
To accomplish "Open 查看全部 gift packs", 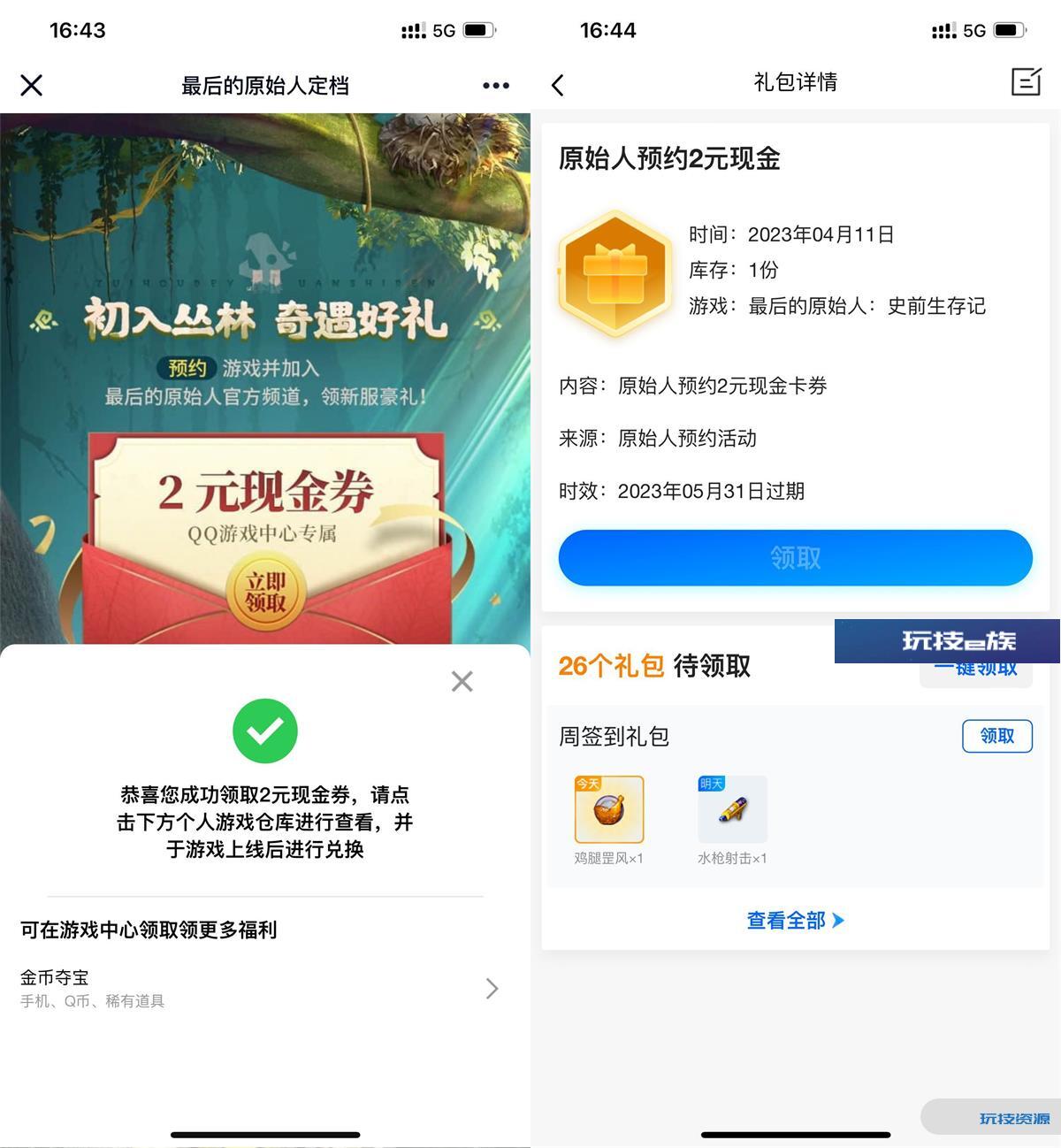I will (795, 921).
